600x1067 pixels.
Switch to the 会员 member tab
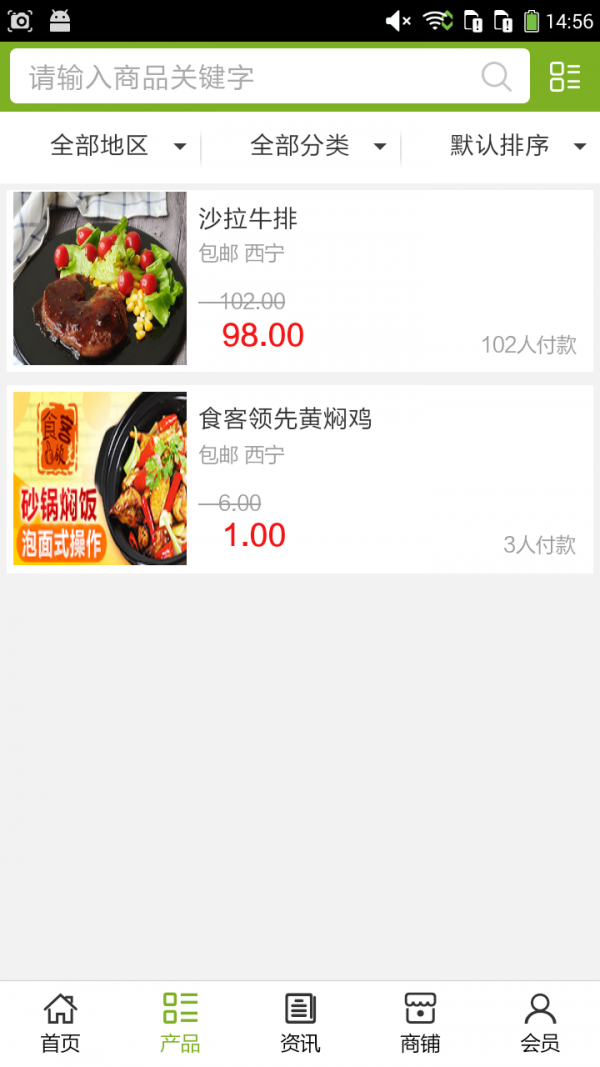pyautogui.click(x=540, y=1023)
